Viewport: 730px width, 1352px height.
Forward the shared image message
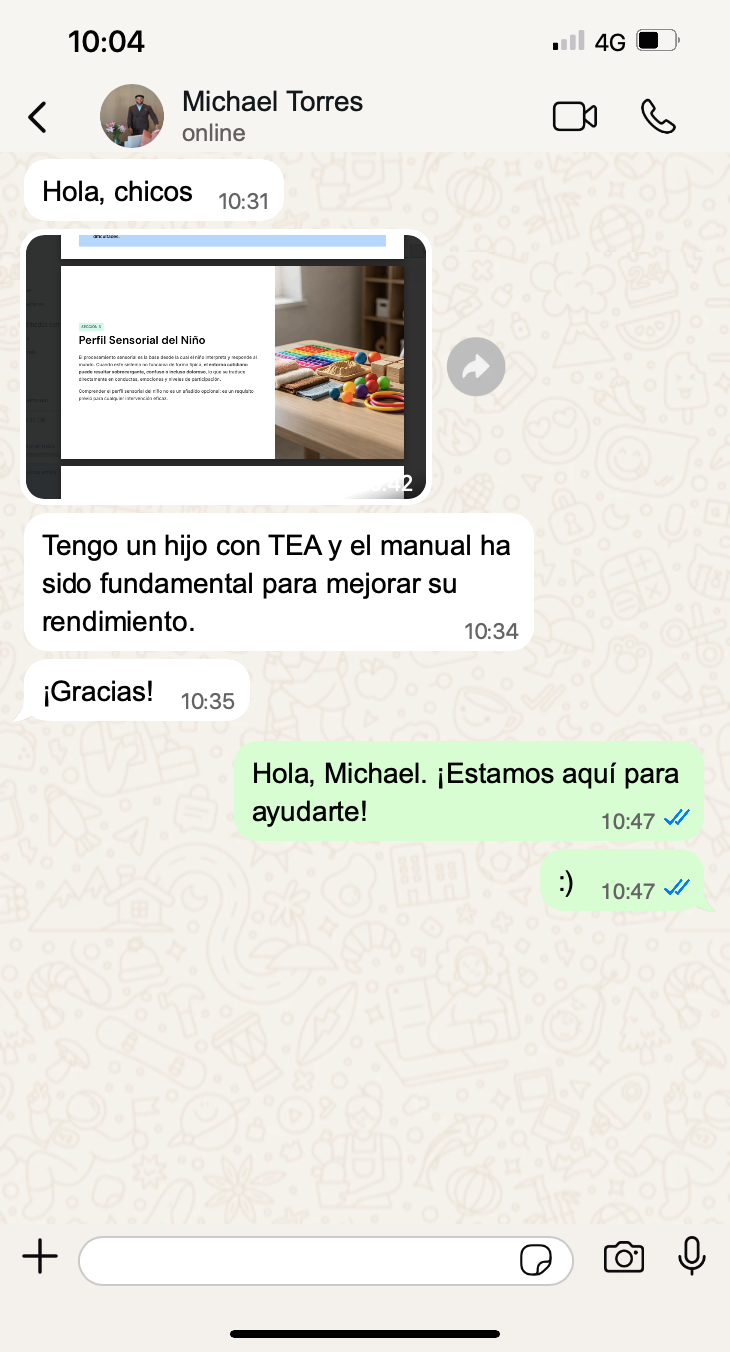click(x=476, y=367)
